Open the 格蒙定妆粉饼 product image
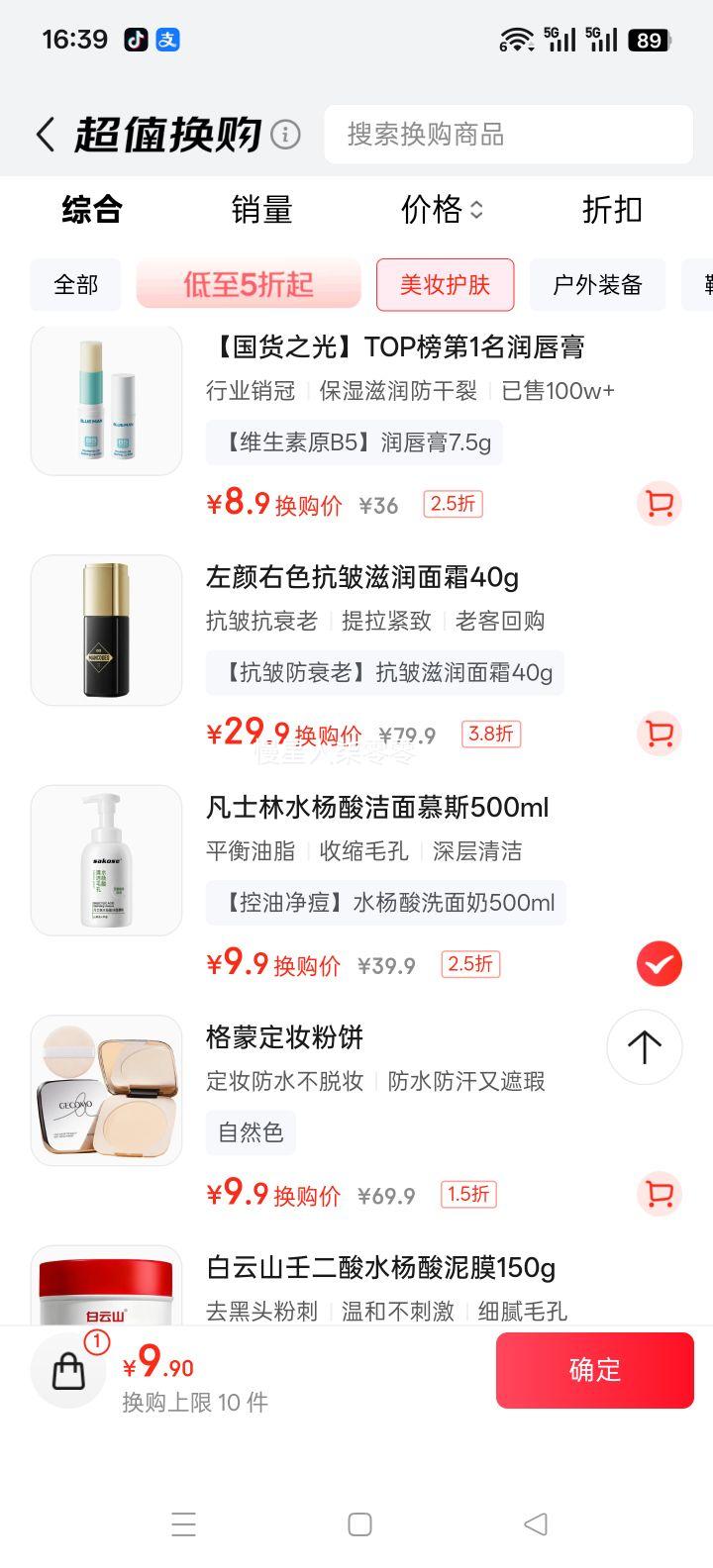Image resolution: width=713 pixels, height=1568 pixels. coord(107,1091)
